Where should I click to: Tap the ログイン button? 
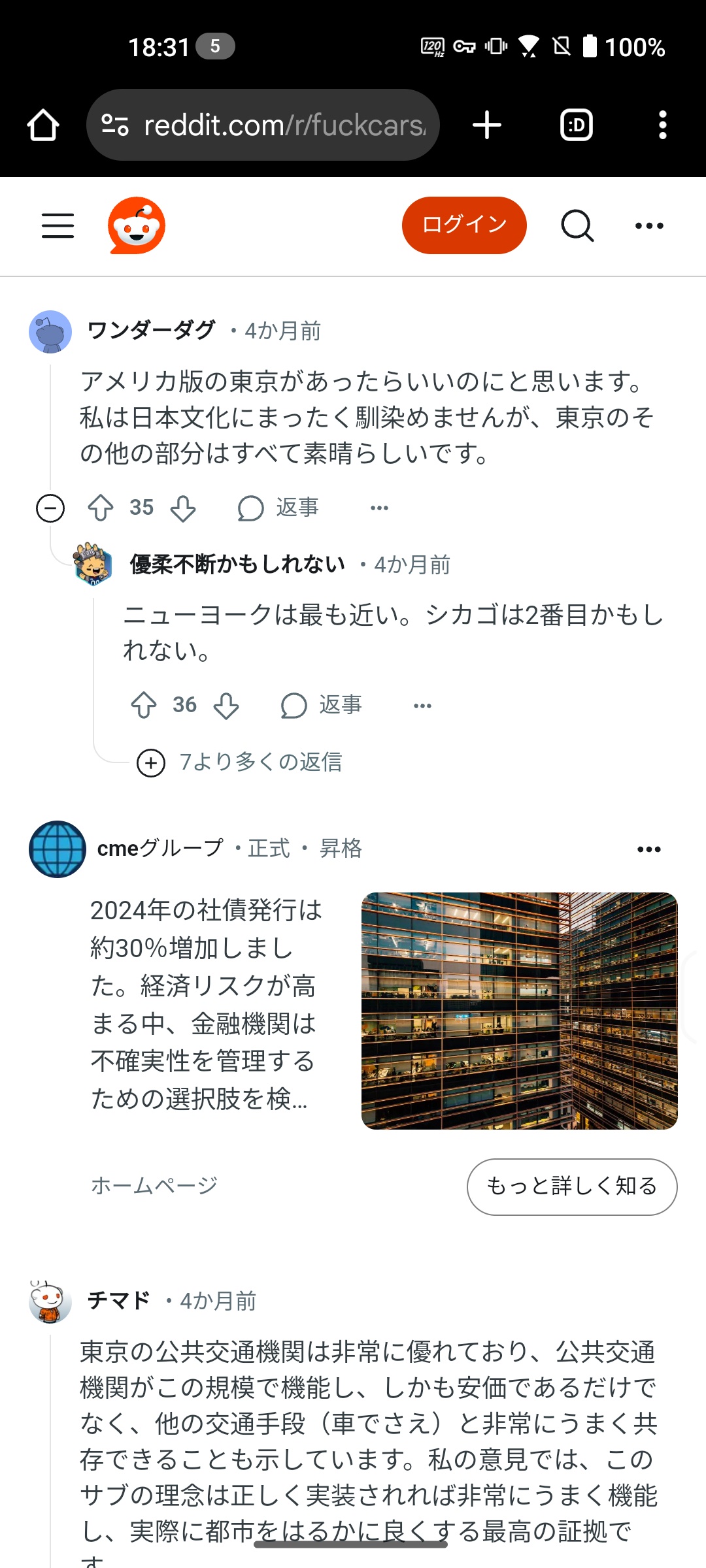click(464, 225)
